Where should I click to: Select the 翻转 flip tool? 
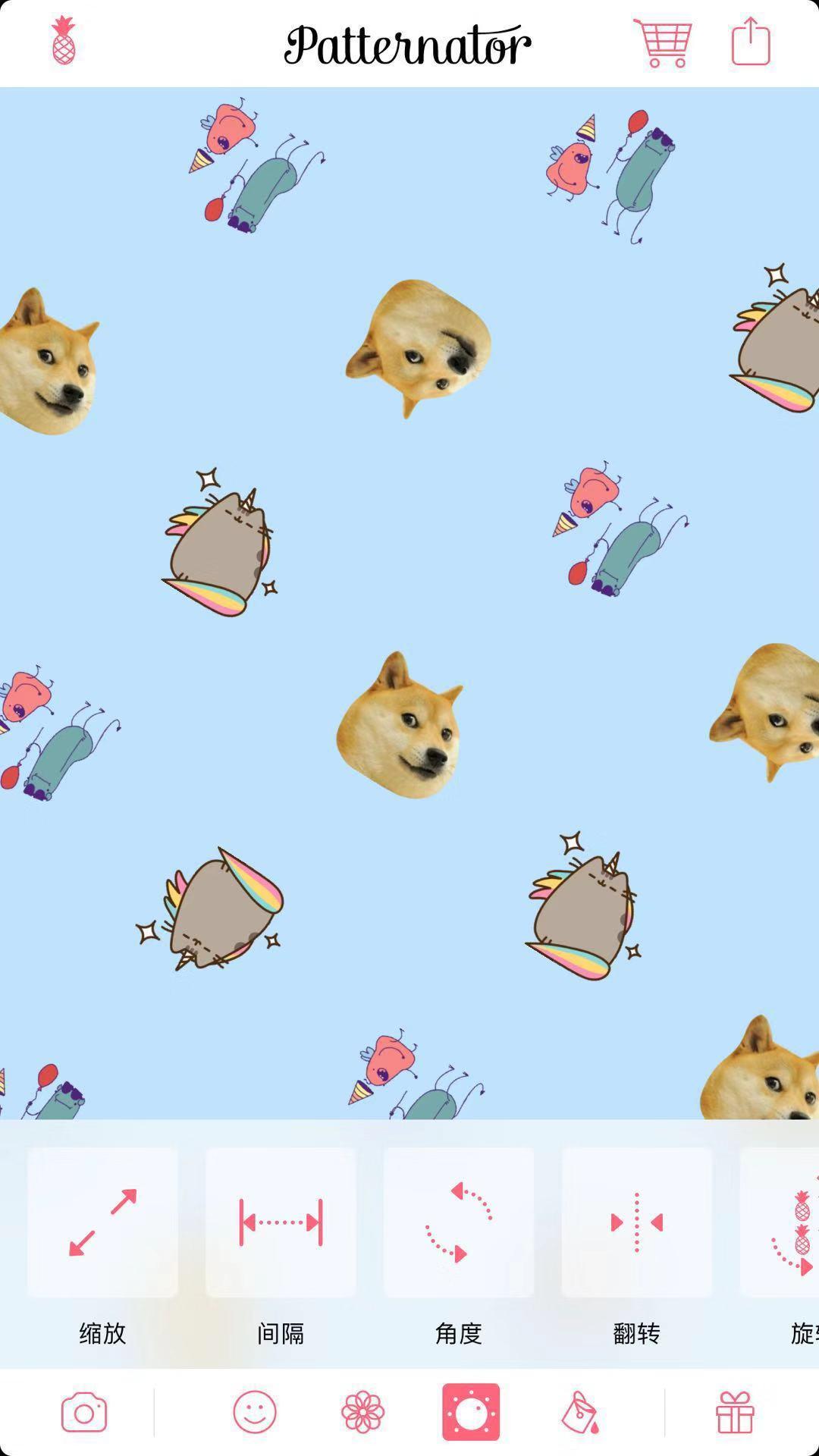(637, 1222)
